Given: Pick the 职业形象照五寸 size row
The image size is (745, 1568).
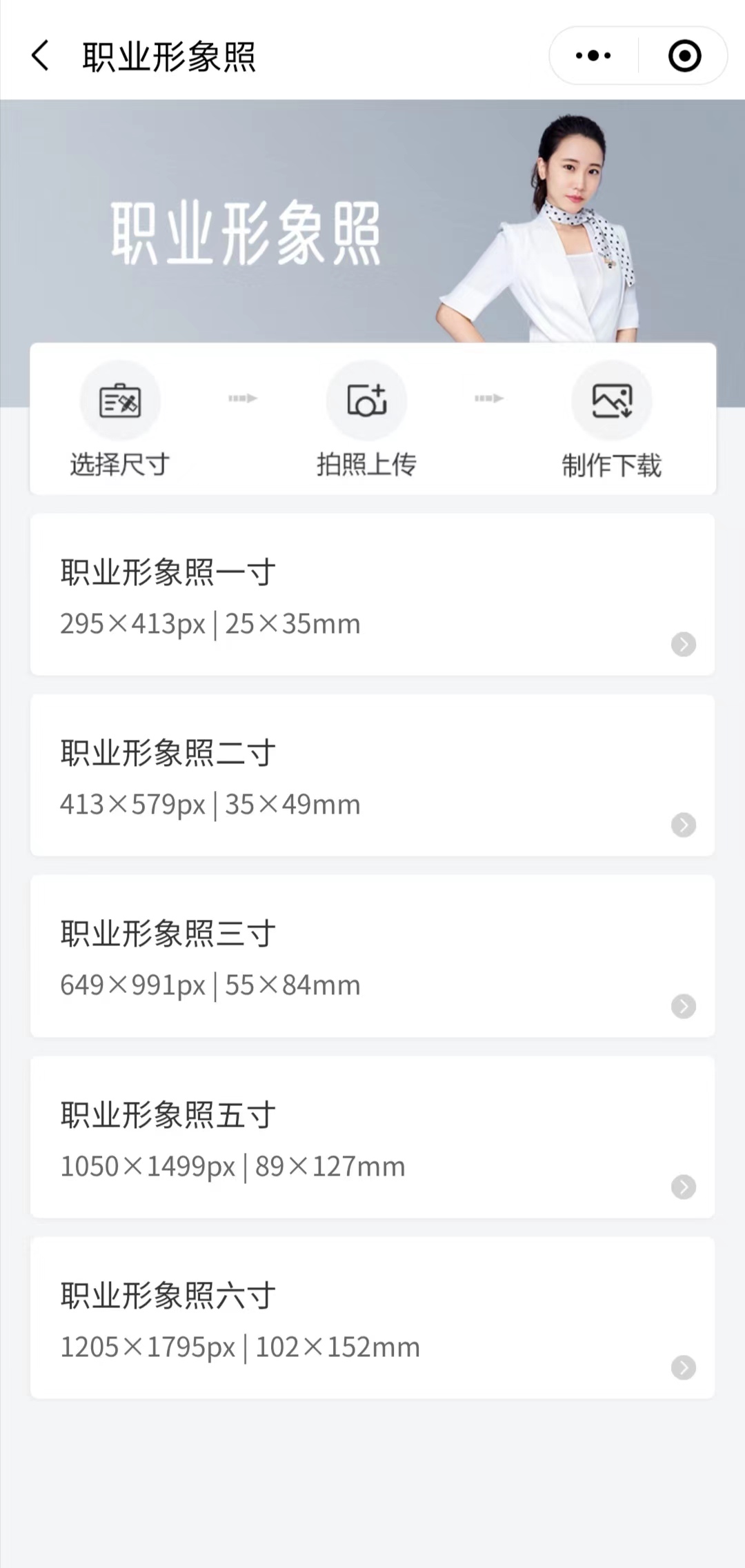Looking at the screenshot, I should 372,1137.
